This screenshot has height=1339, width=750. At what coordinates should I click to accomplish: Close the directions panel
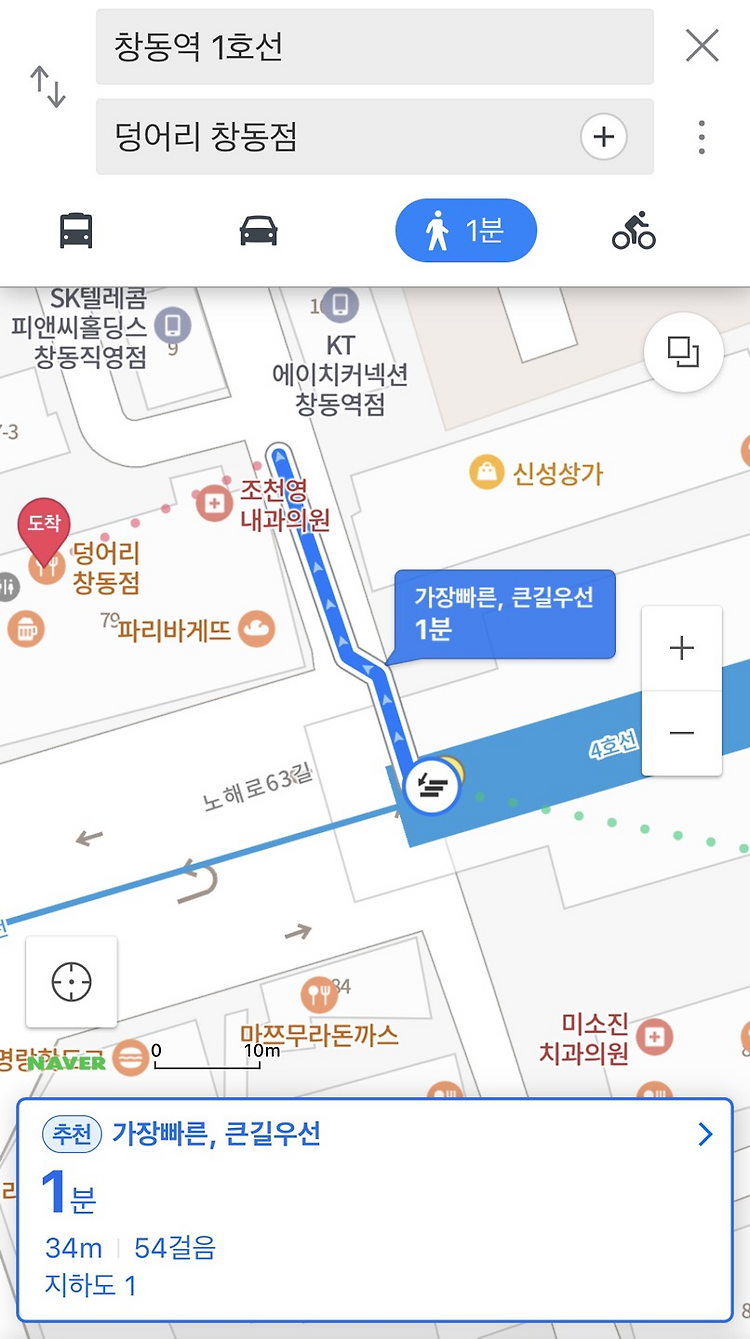coord(702,46)
